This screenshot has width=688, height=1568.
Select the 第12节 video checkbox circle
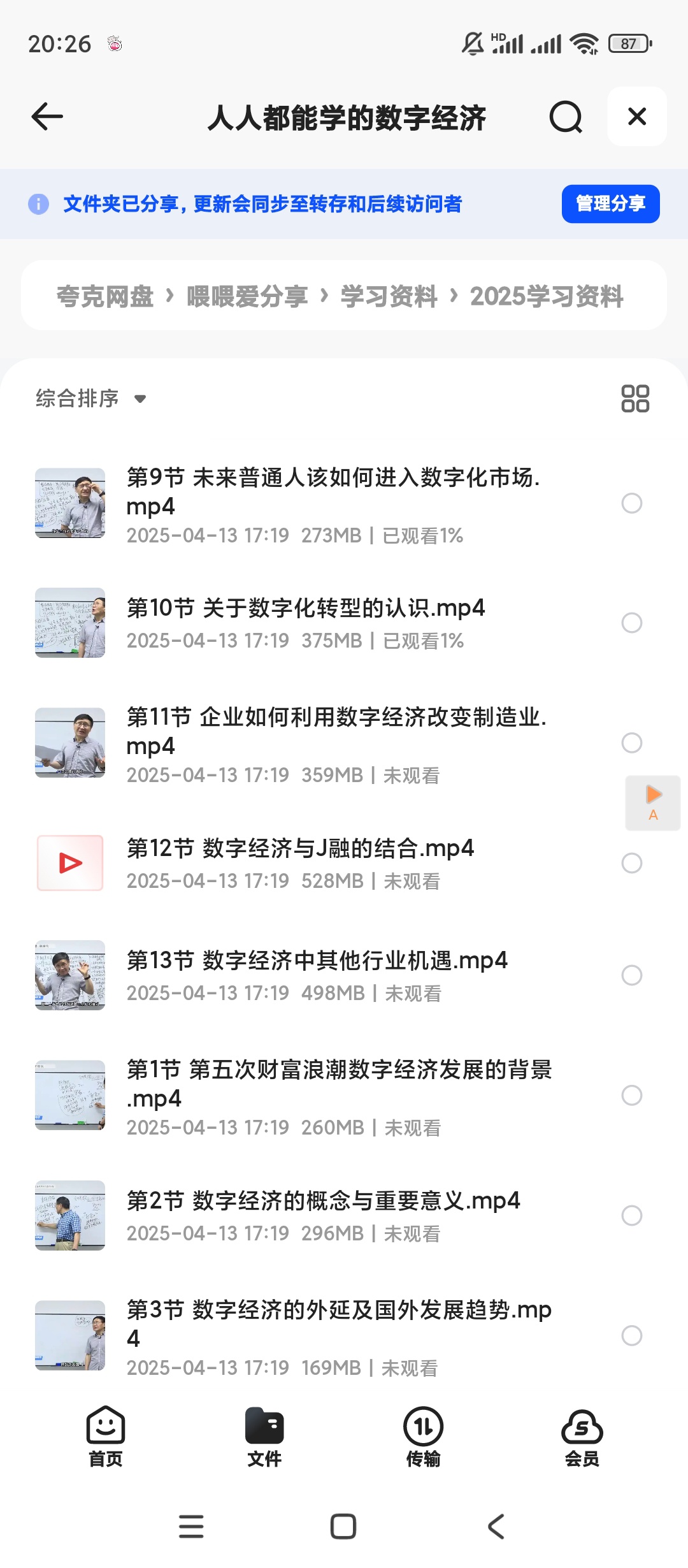631,864
